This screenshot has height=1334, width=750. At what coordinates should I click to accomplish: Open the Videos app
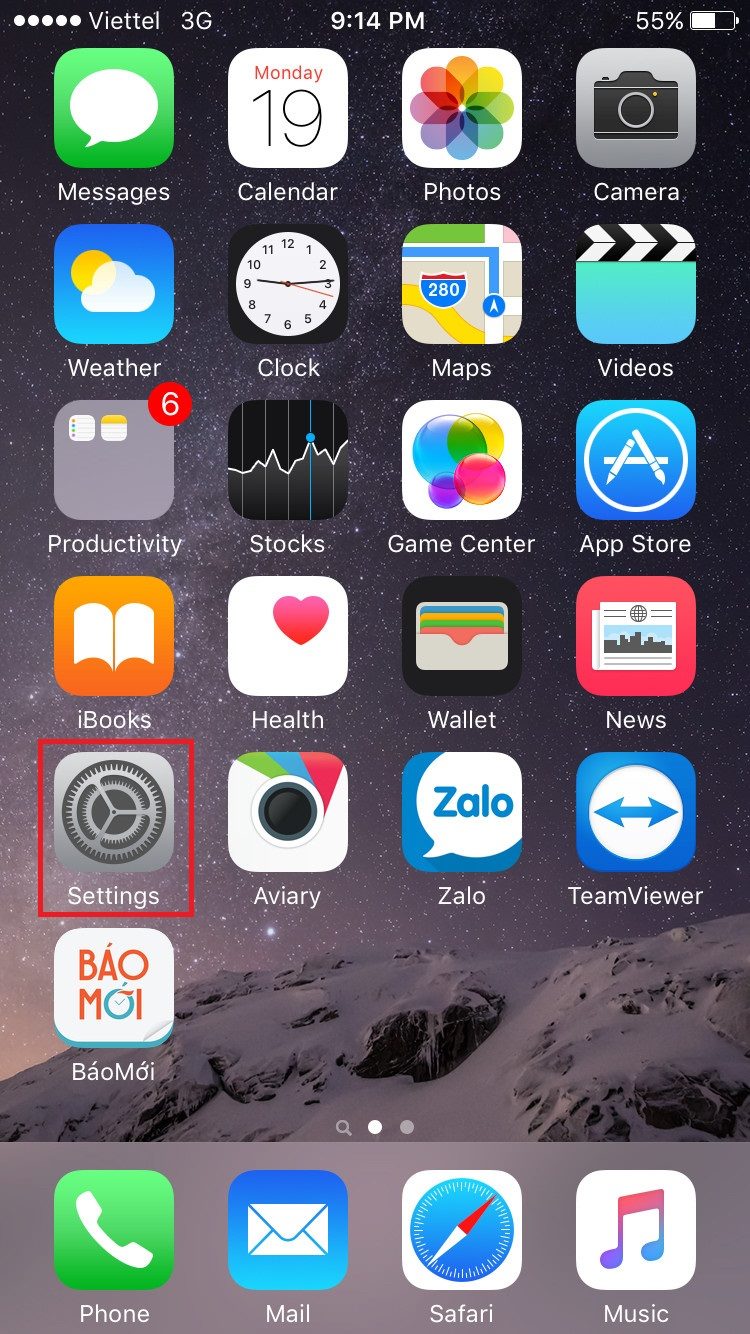pos(635,284)
